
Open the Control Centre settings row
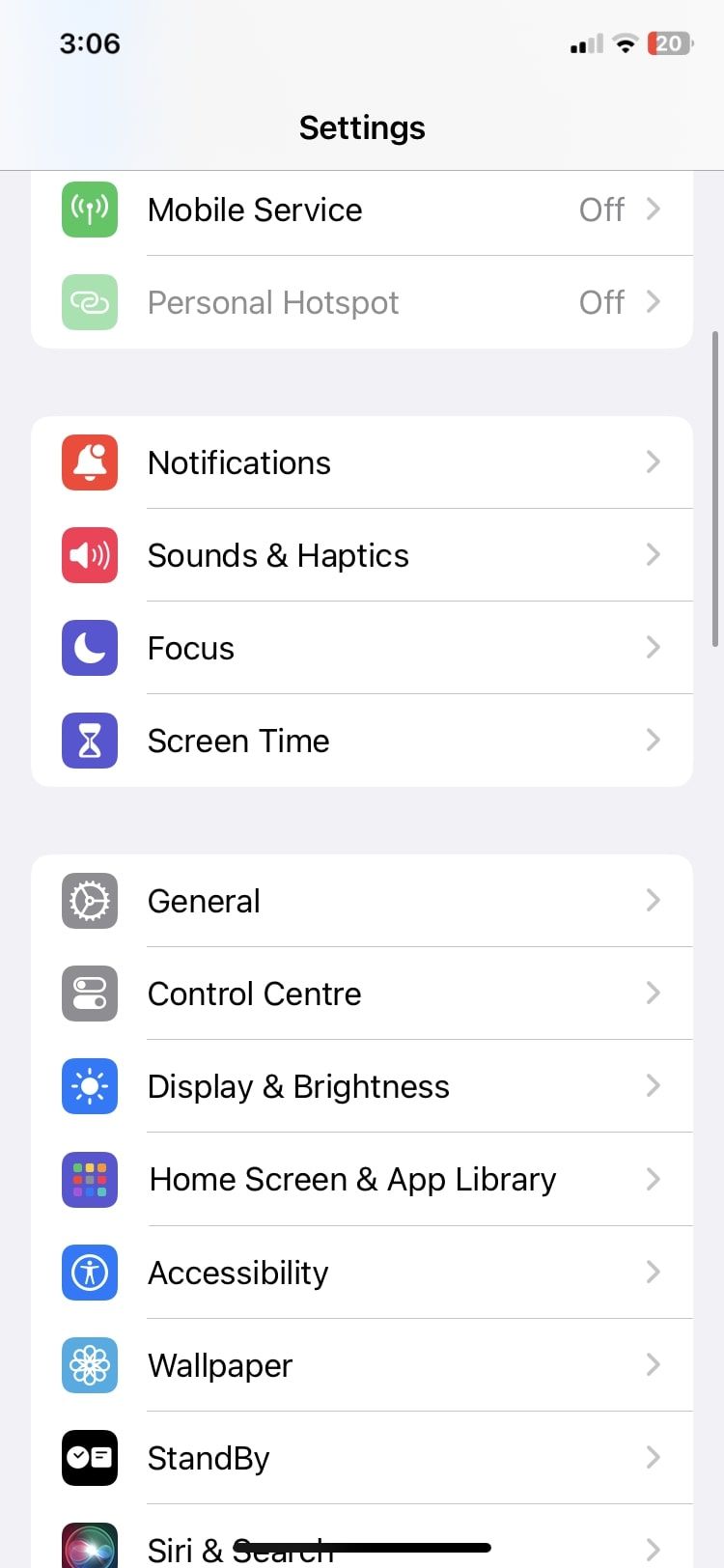click(362, 994)
